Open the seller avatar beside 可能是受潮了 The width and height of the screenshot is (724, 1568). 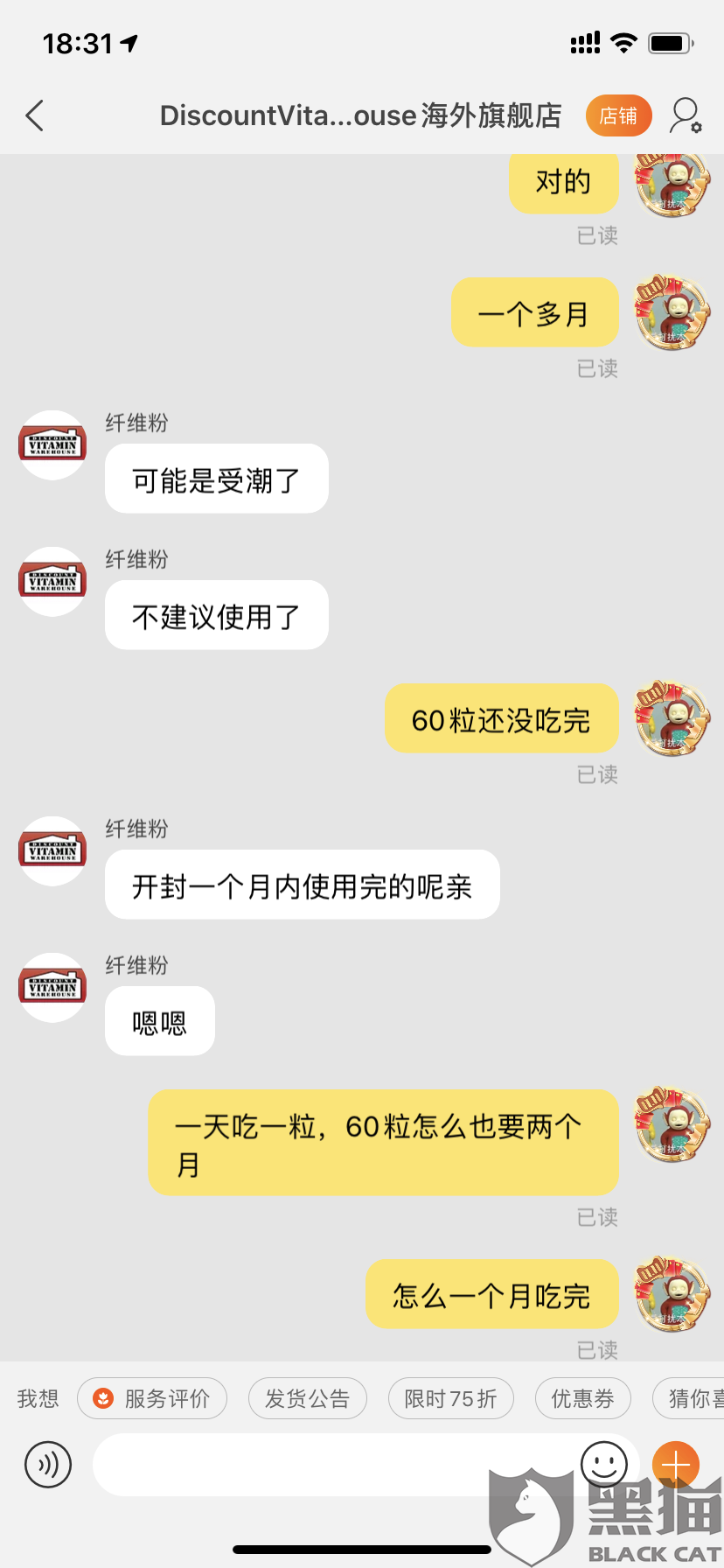point(52,444)
